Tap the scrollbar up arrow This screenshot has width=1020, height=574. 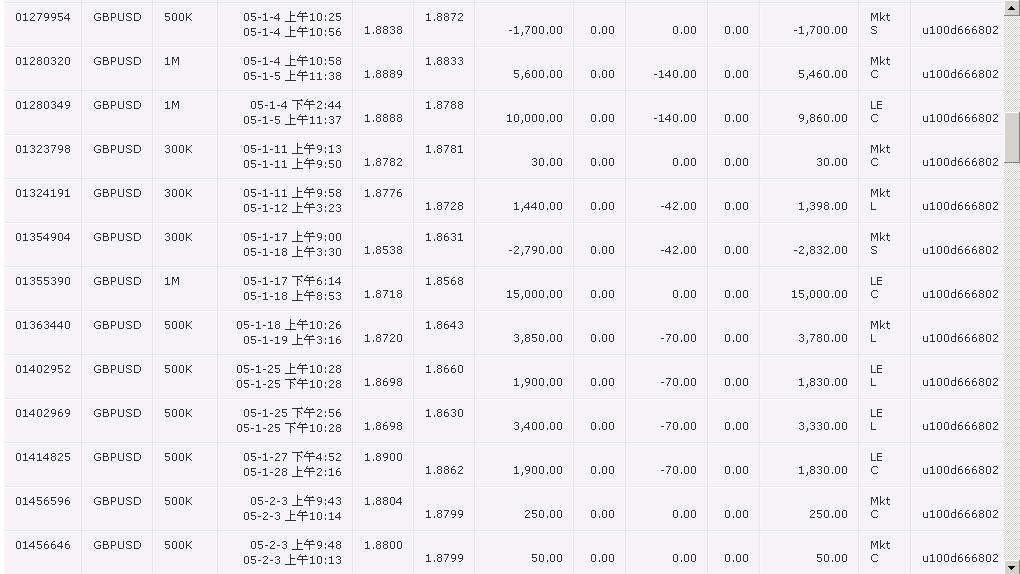pos(1011,8)
